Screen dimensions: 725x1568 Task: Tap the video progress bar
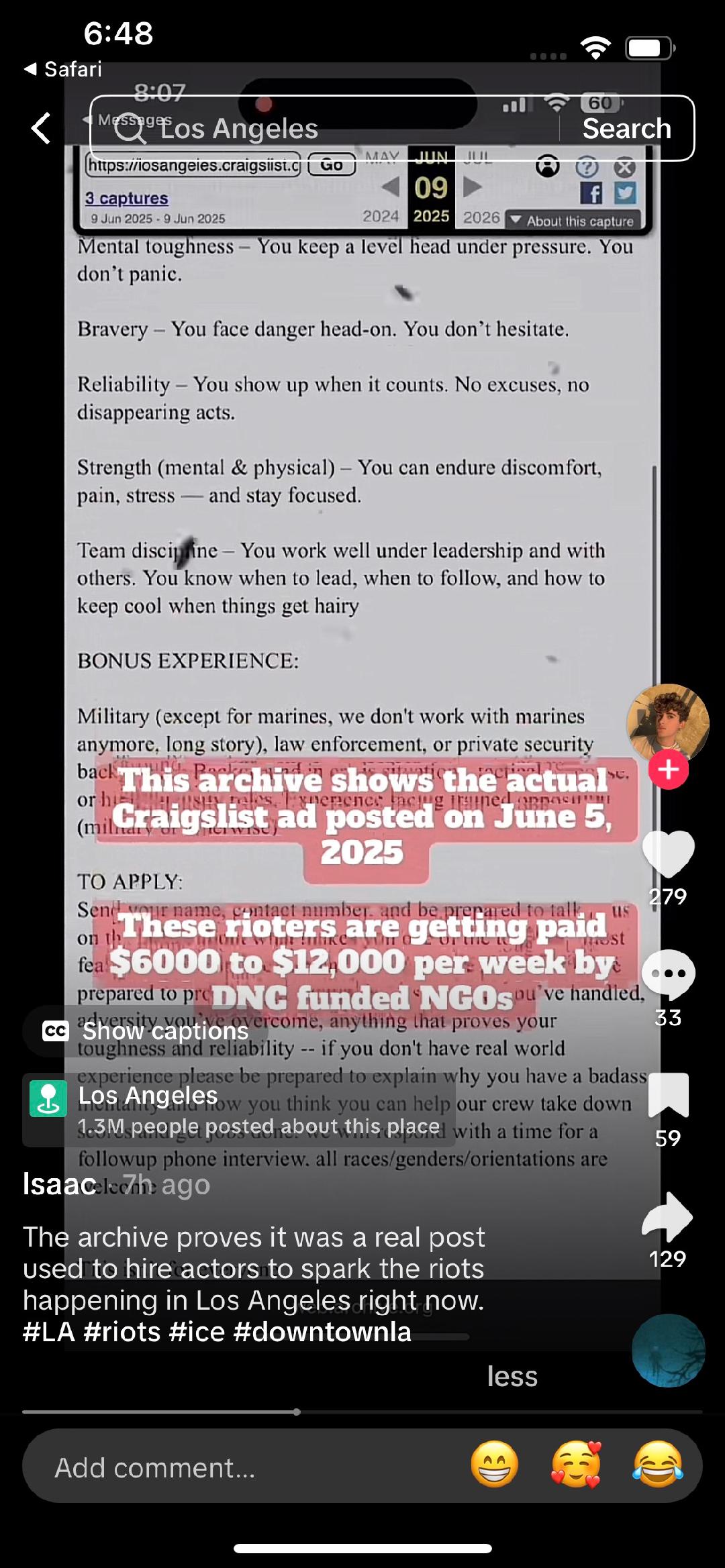[x=362, y=1412]
